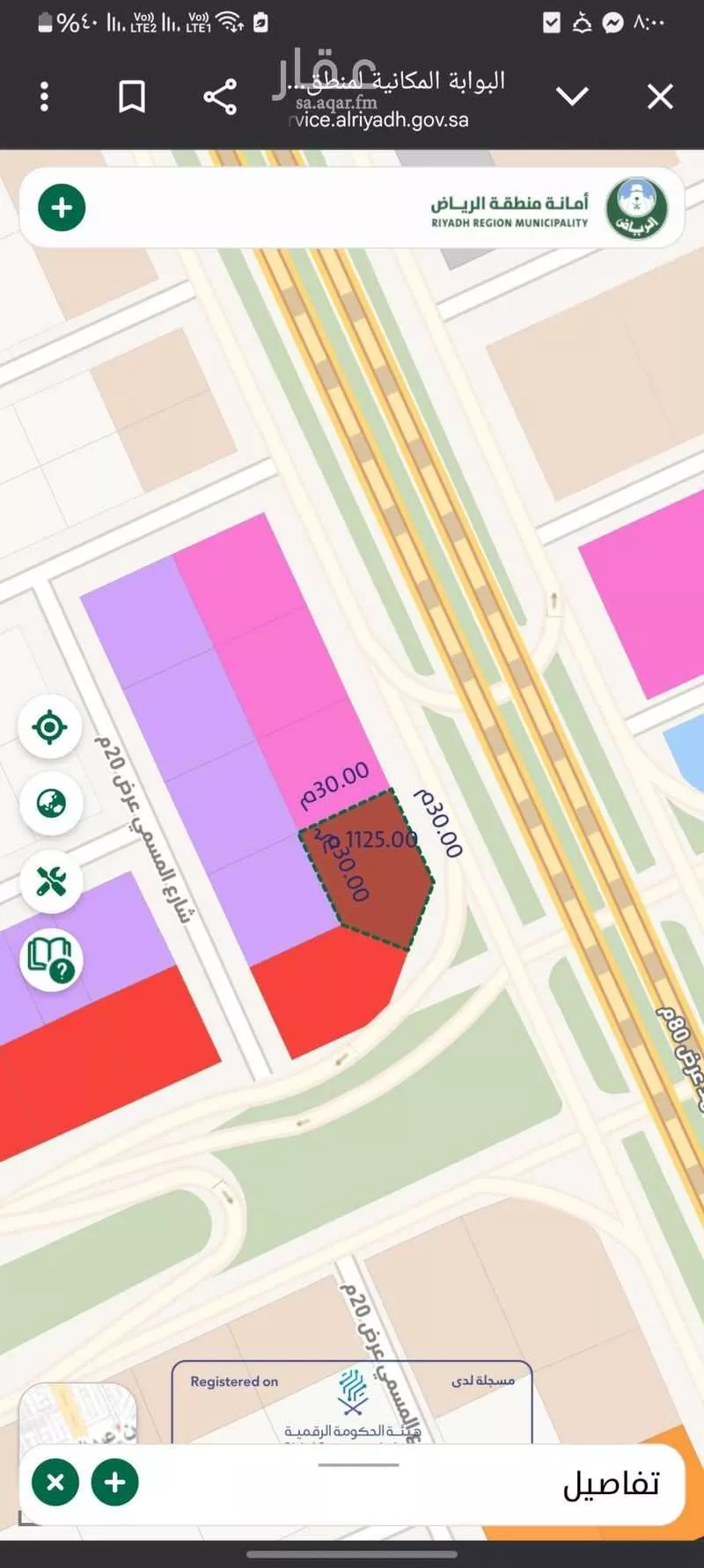Tap the green plus in the details bar
The image size is (704, 1568).
[x=114, y=1483]
